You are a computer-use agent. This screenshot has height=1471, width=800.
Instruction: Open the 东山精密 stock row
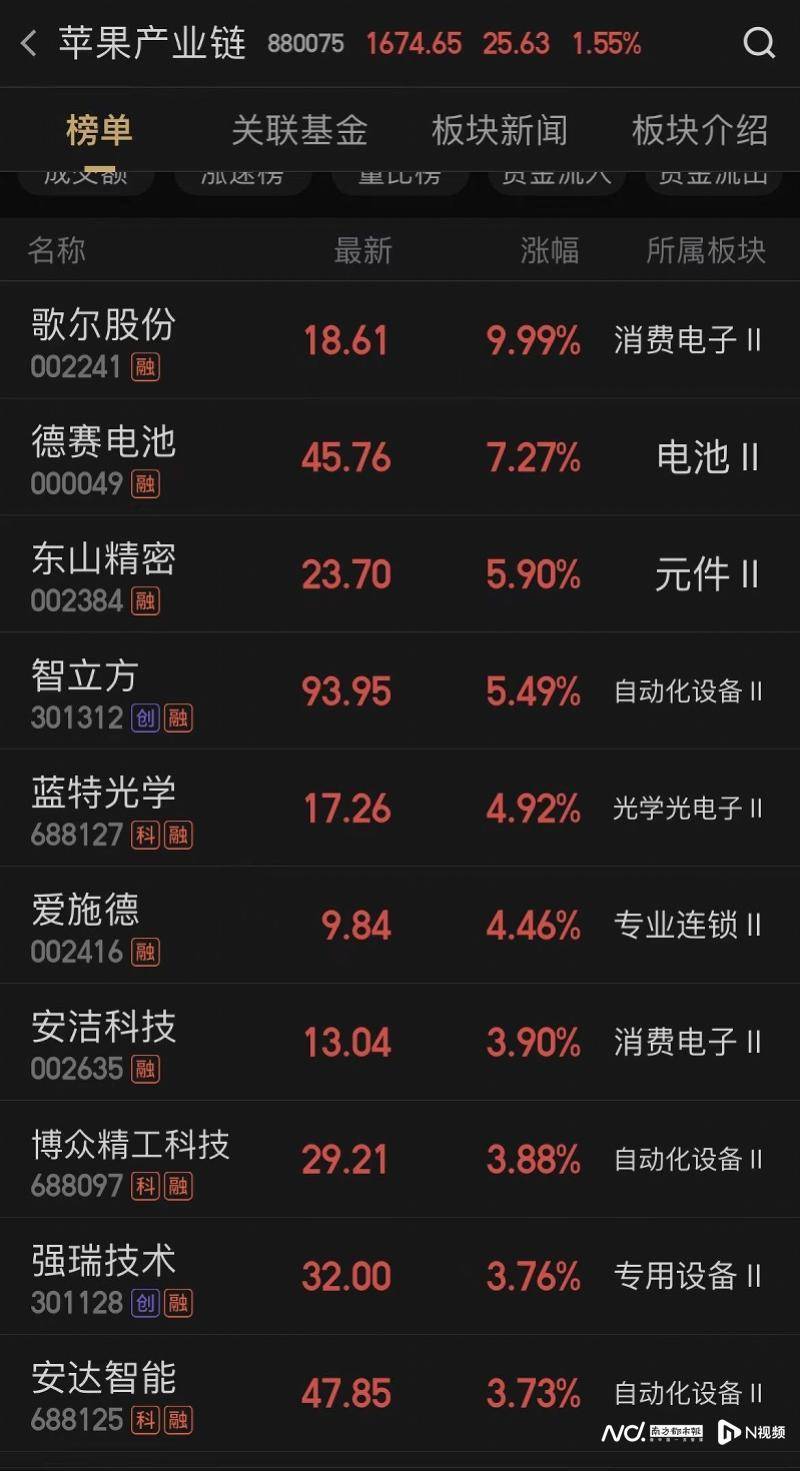(x=400, y=575)
